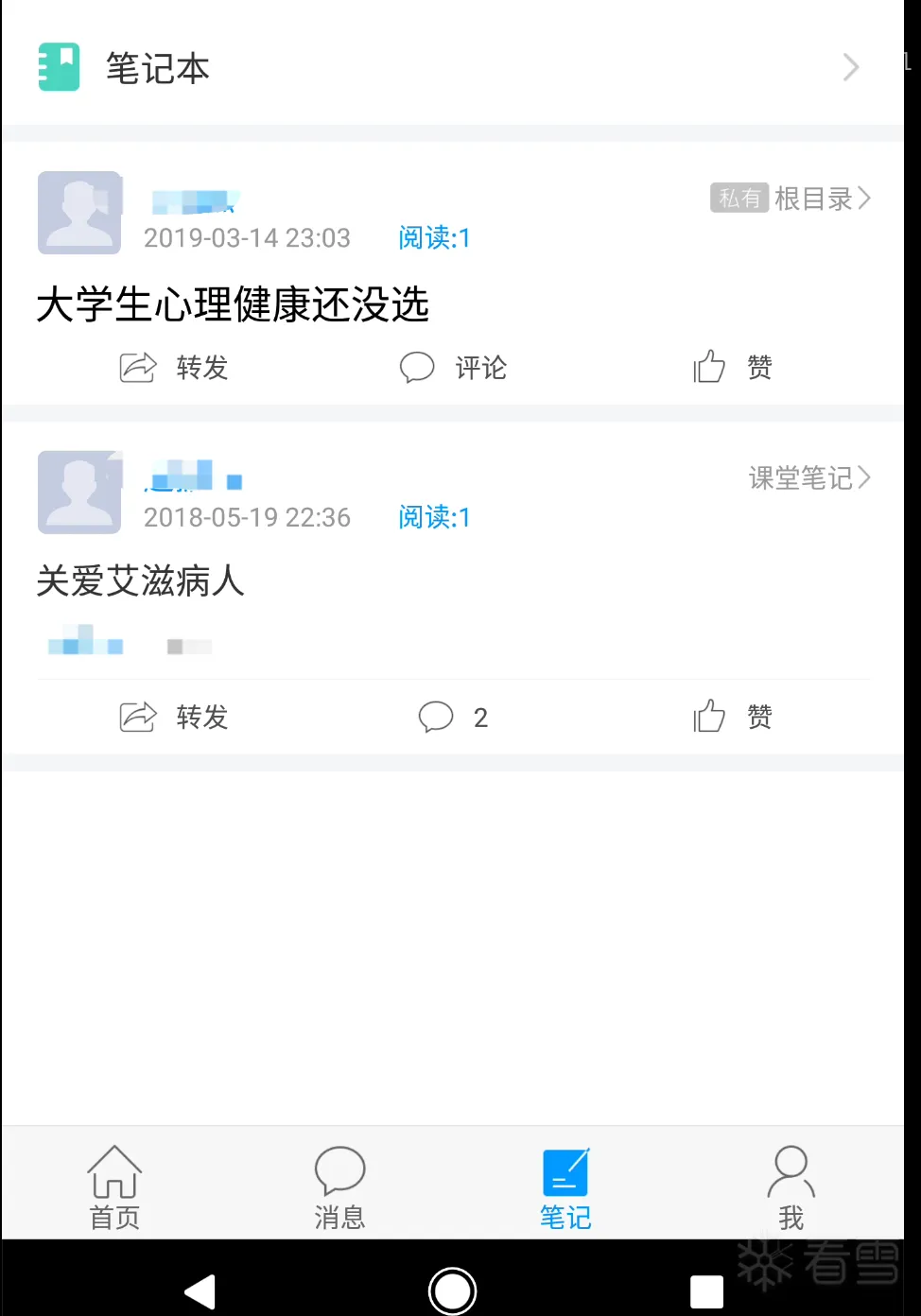Go to the system home screen
Viewport: 921px width, 1316px height.
pyautogui.click(x=452, y=1291)
